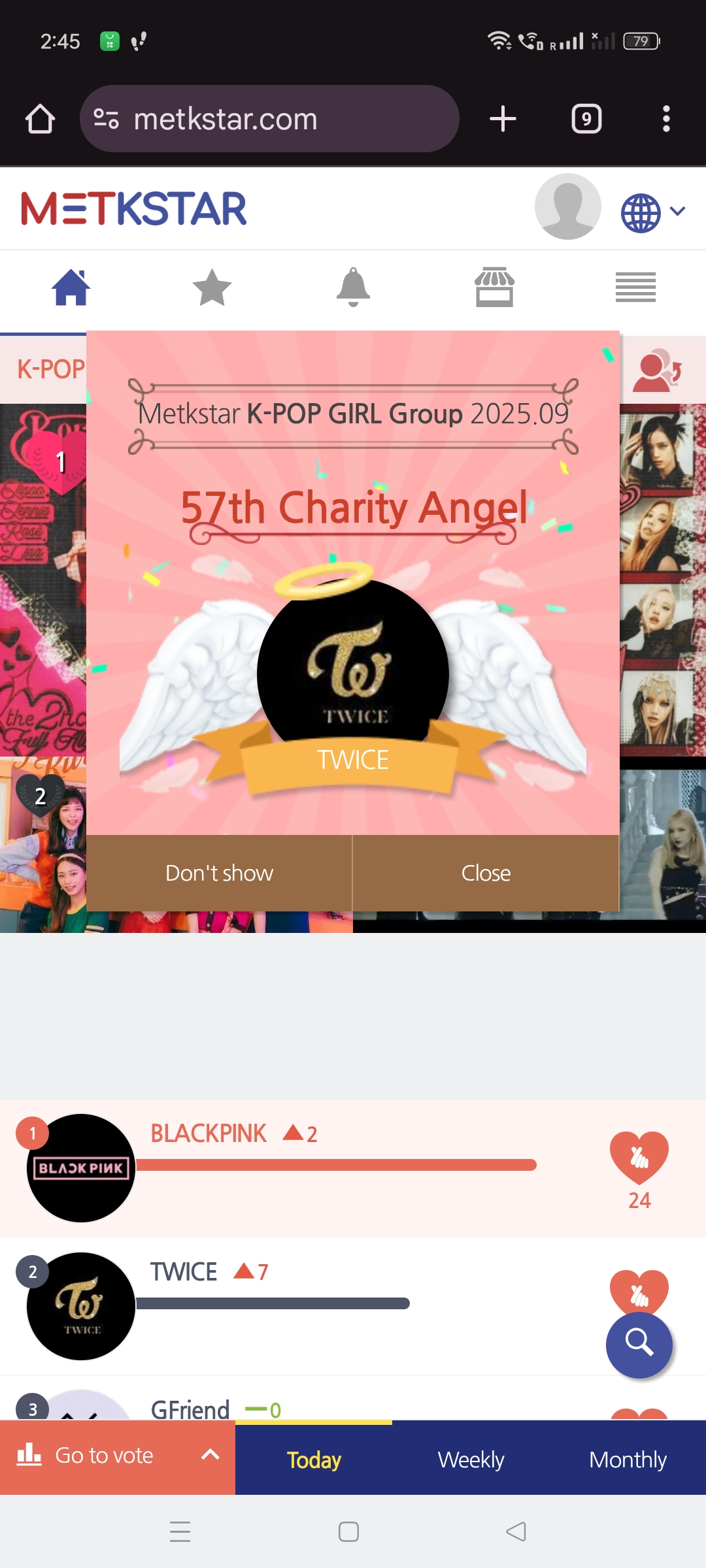Screen dimensions: 706x1568
Task: Open the user profile avatar
Action: [x=567, y=207]
